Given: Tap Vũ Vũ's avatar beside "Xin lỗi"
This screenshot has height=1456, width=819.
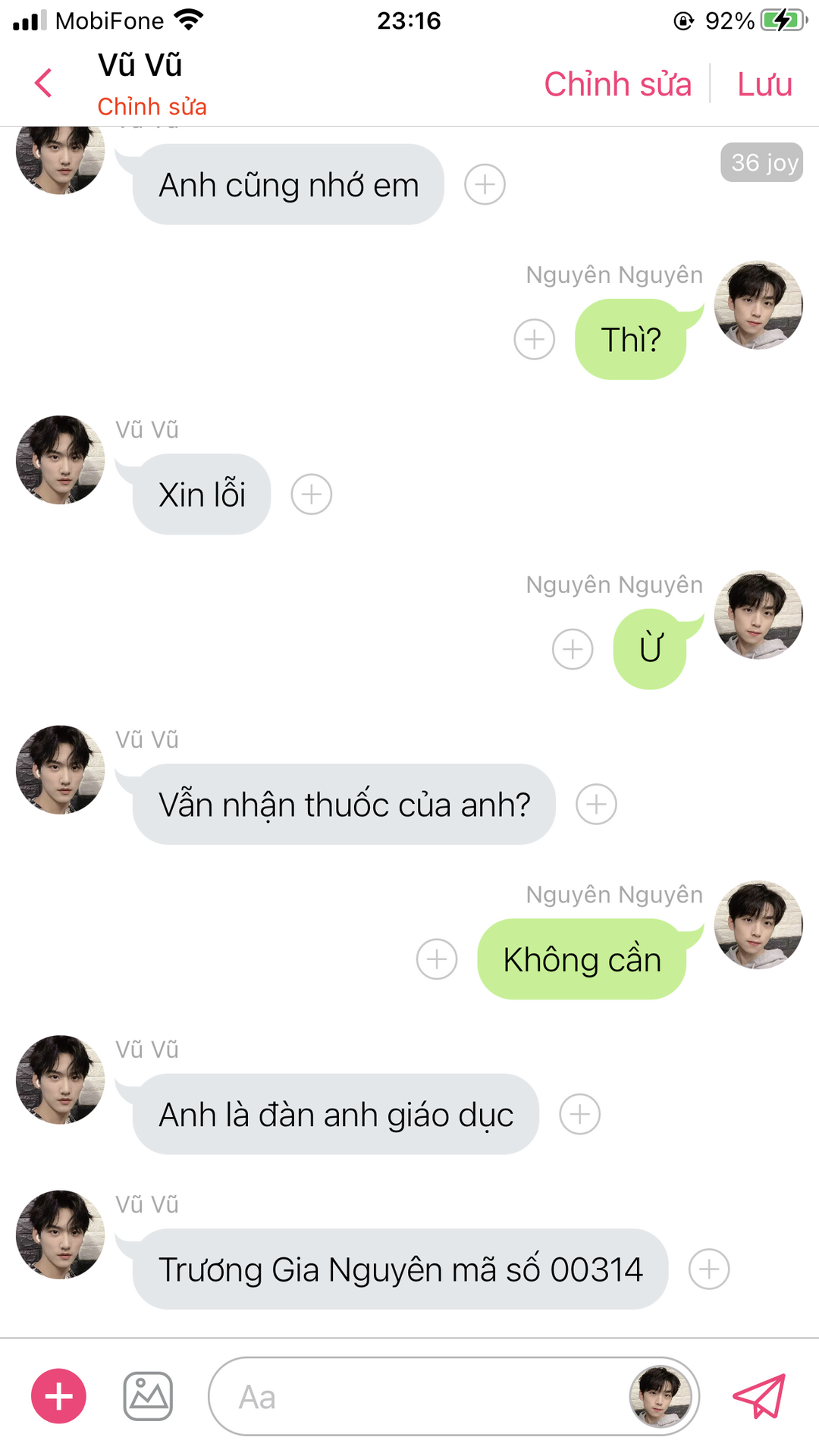Looking at the screenshot, I should pos(61,460).
